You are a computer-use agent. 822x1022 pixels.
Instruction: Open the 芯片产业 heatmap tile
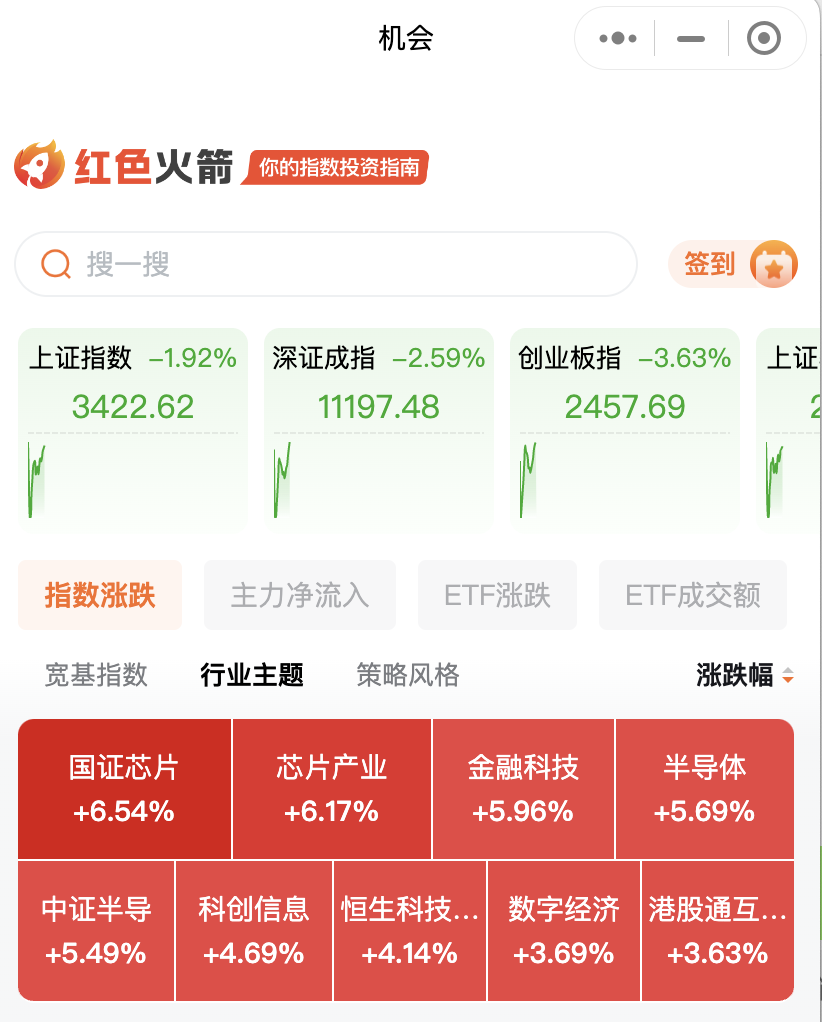coord(332,789)
